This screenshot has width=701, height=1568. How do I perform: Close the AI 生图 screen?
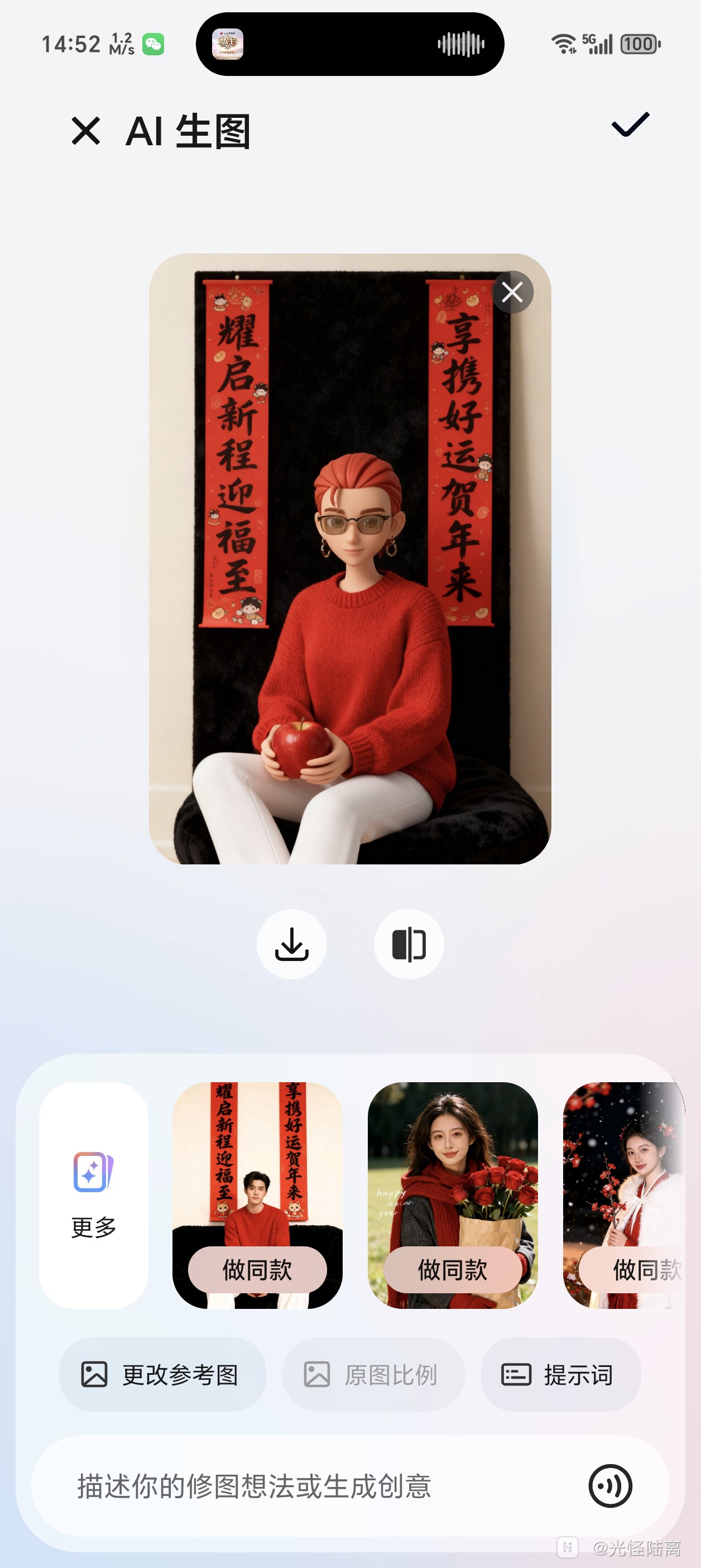coord(85,131)
